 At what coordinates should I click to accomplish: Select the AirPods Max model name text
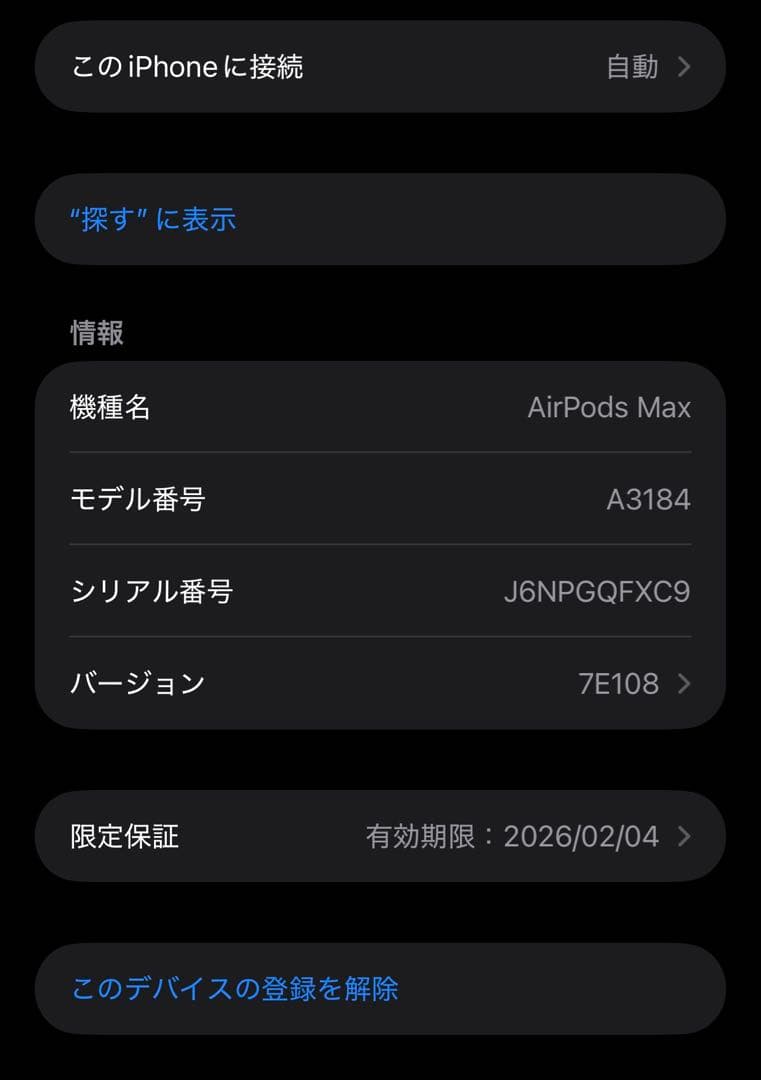tap(610, 407)
